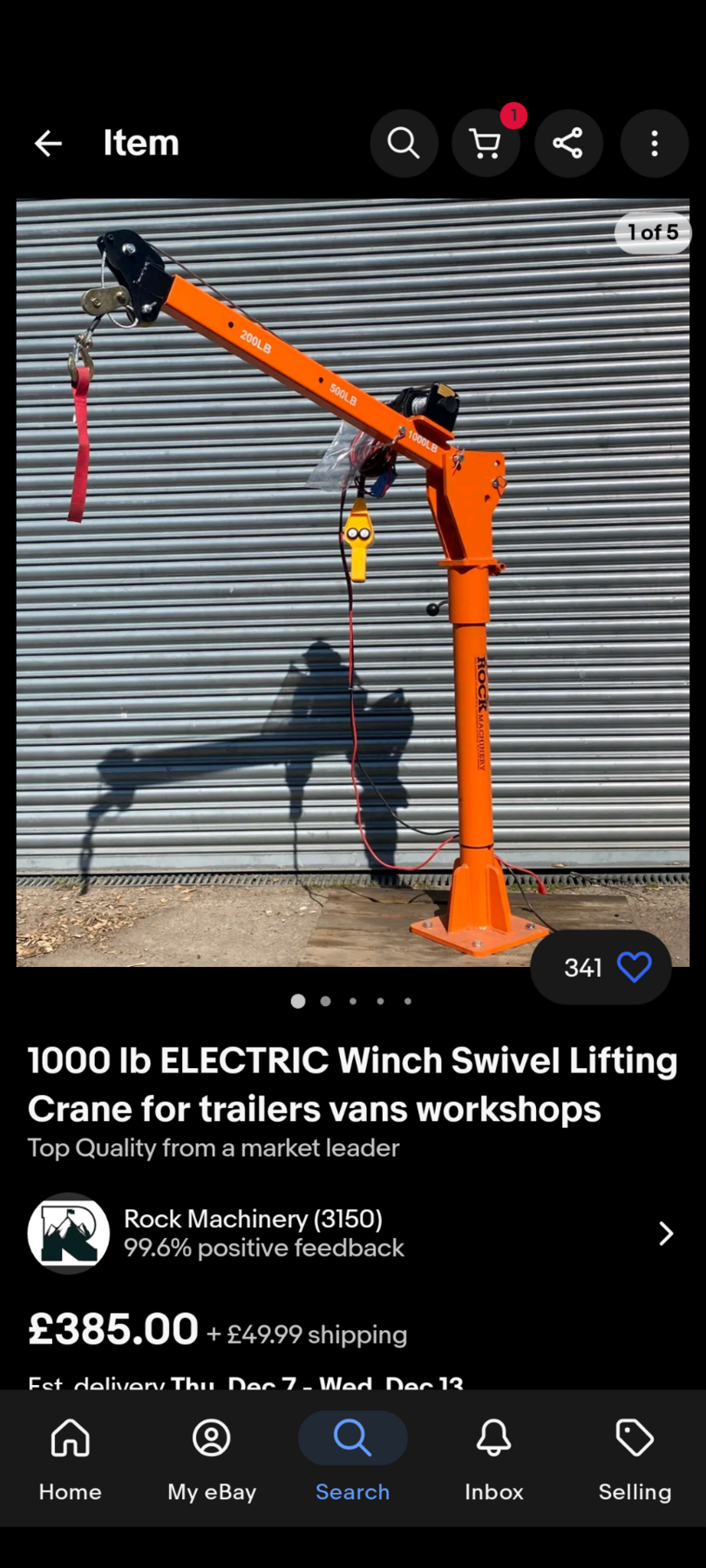Go back from the Item page
Screen dimensions: 706x1568
[48, 143]
